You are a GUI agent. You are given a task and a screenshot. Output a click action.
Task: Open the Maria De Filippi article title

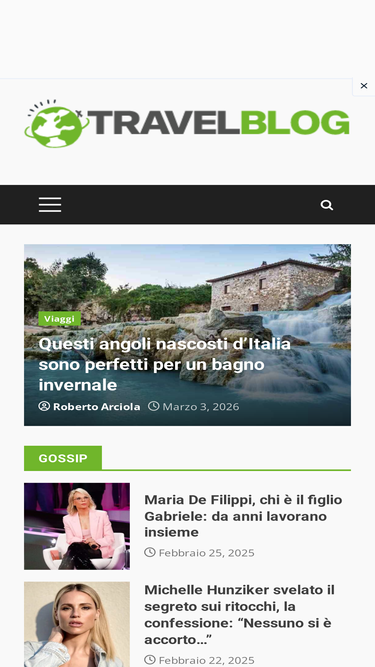[x=243, y=516]
